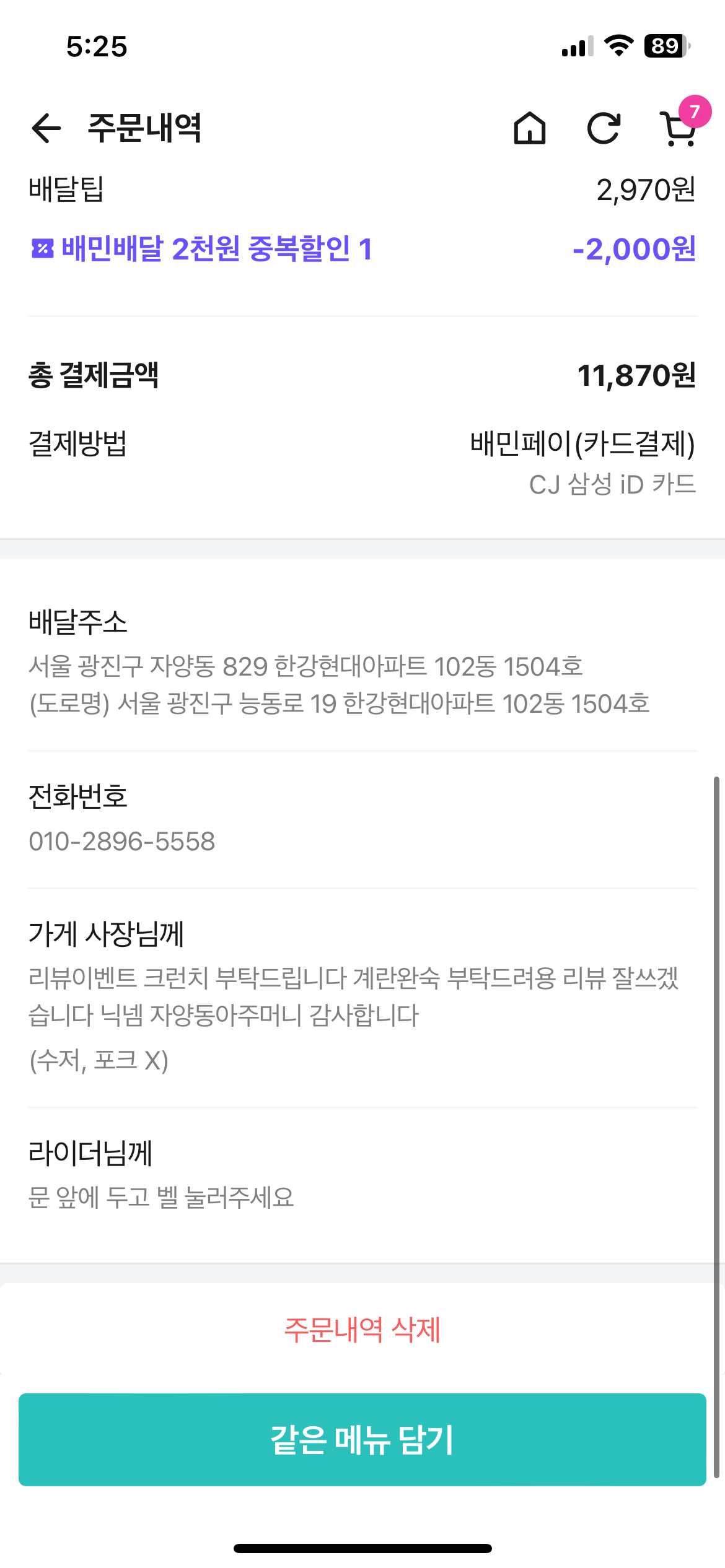
Task: Open the shopping cart with 7 items
Action: coord(679,128)
